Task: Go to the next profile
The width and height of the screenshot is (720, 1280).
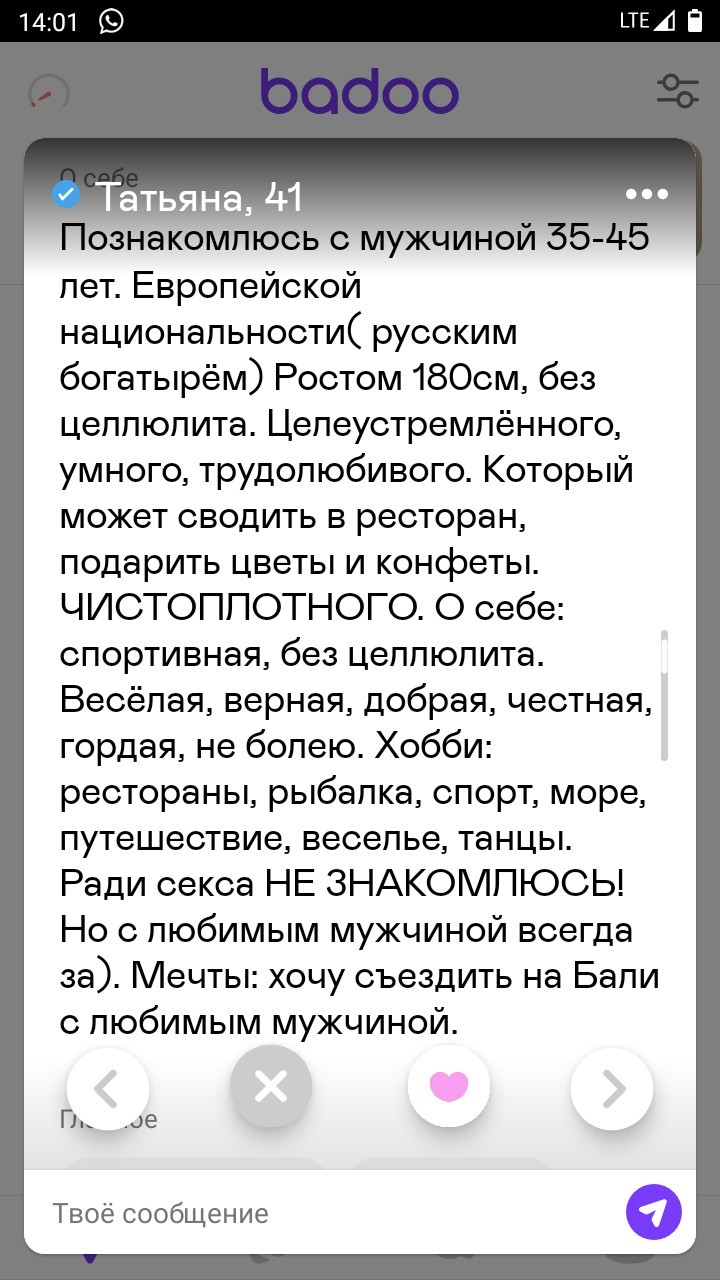Action: (x=612, y=1088)
